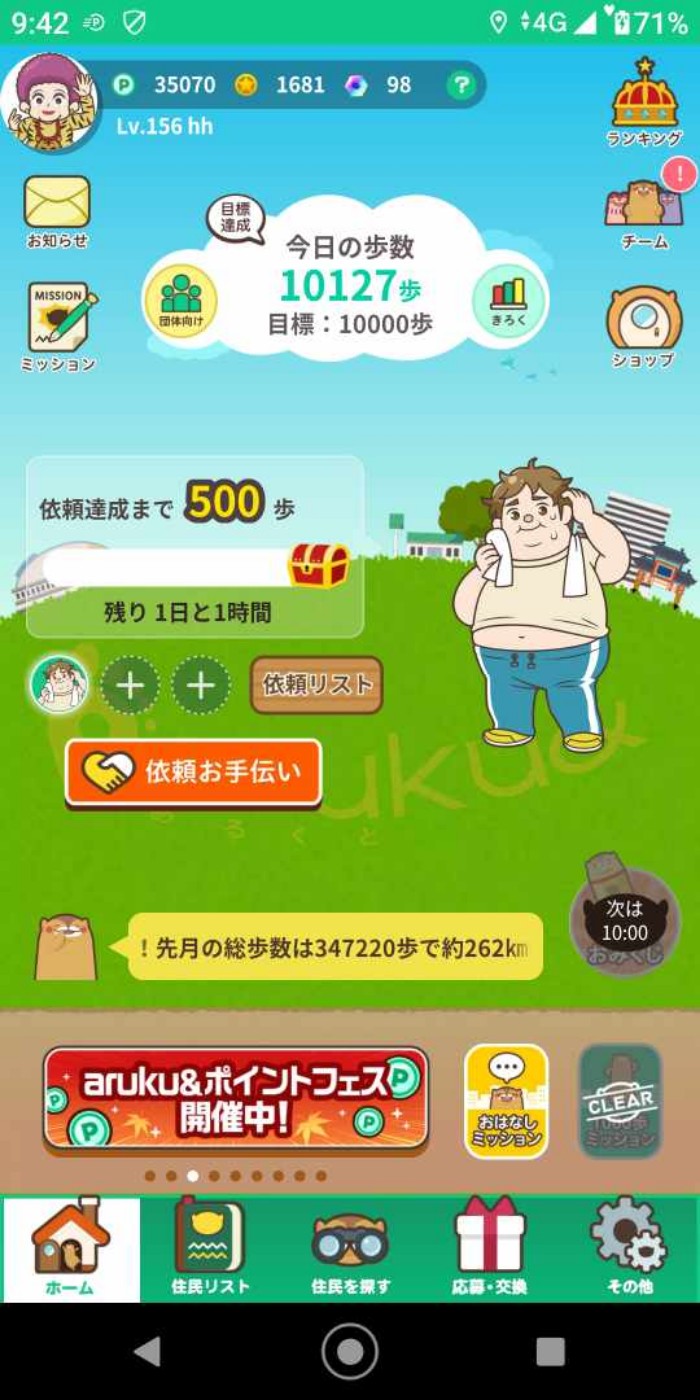Open the その他 tab

(629, 1250)
